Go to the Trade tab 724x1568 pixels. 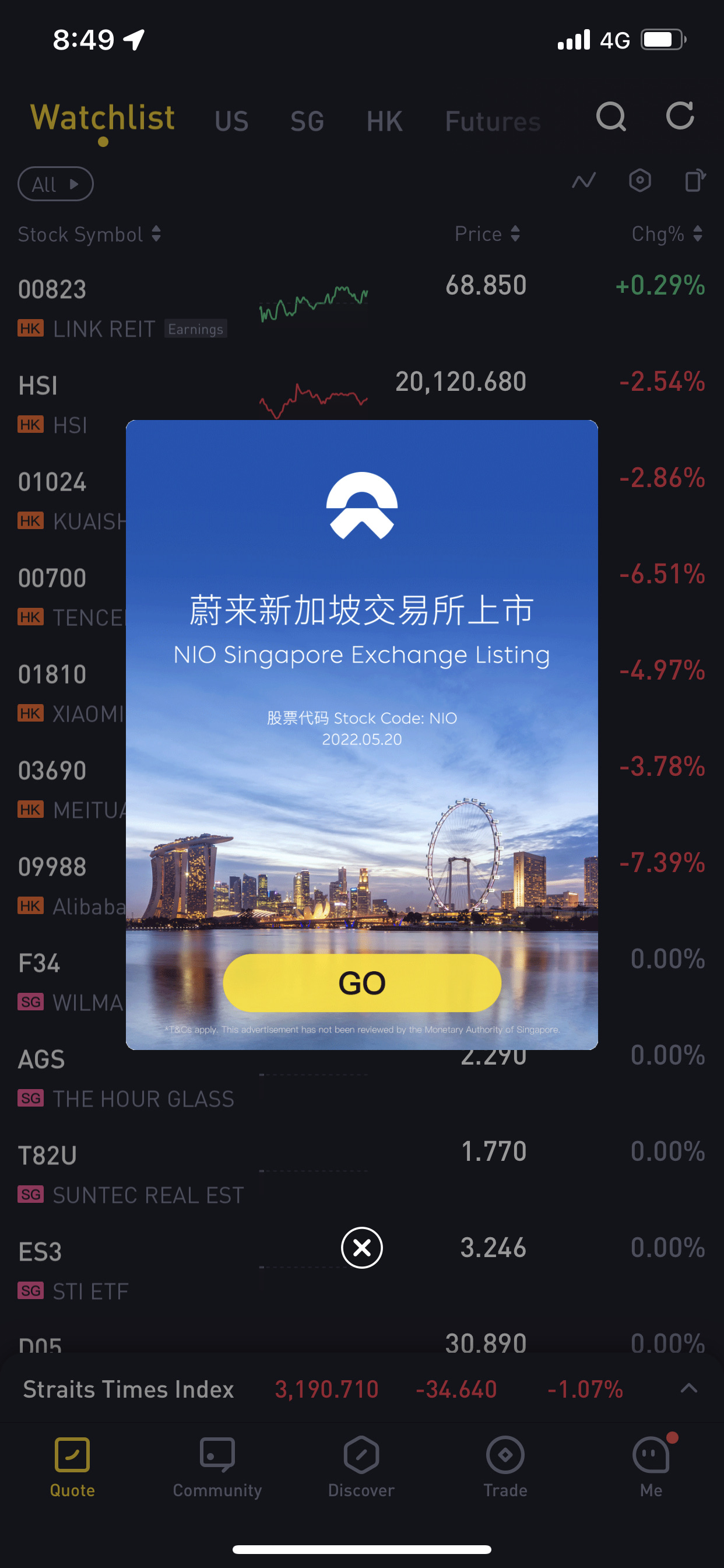[505, 1466]
